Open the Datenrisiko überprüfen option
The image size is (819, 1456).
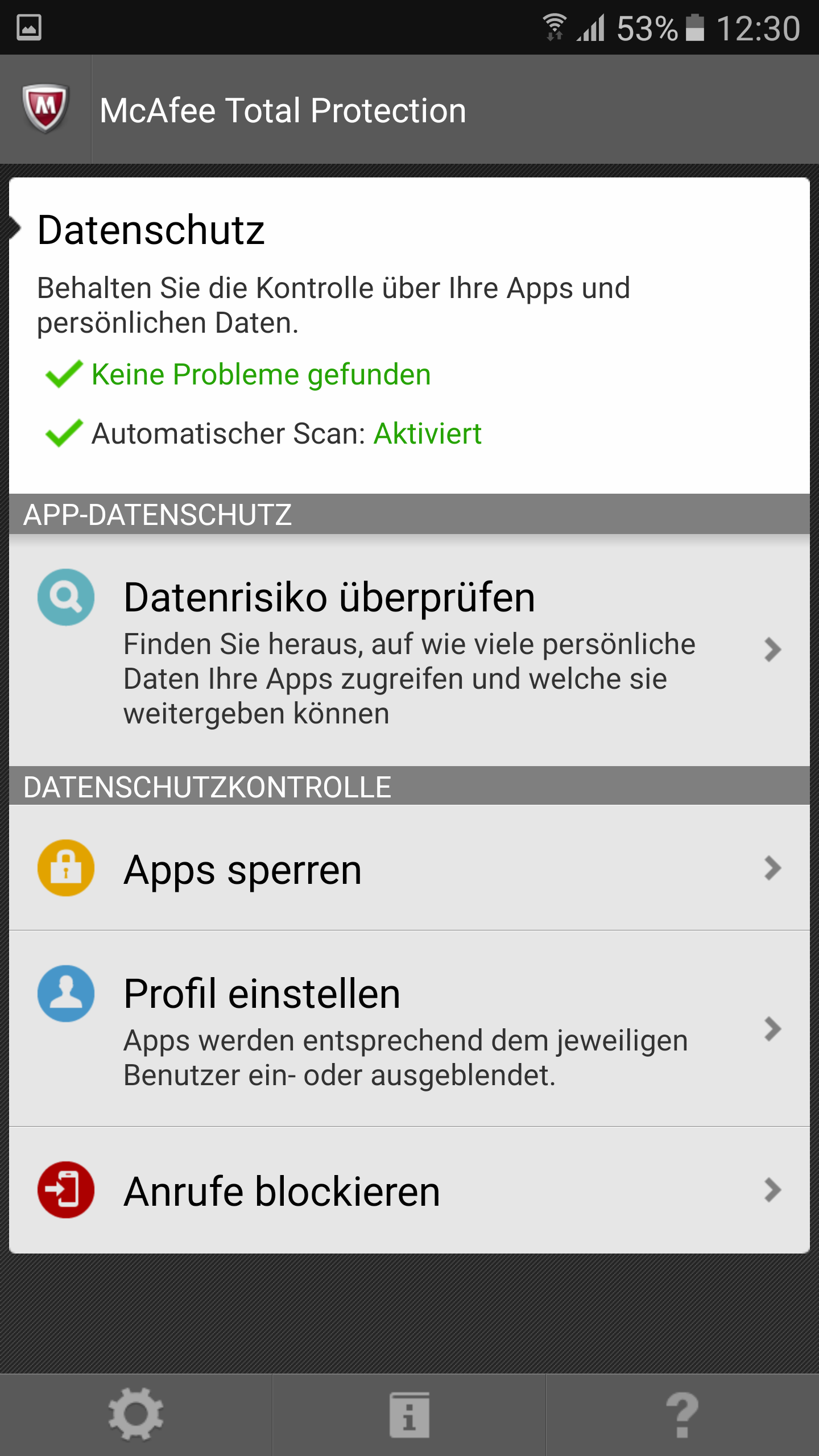409,650
